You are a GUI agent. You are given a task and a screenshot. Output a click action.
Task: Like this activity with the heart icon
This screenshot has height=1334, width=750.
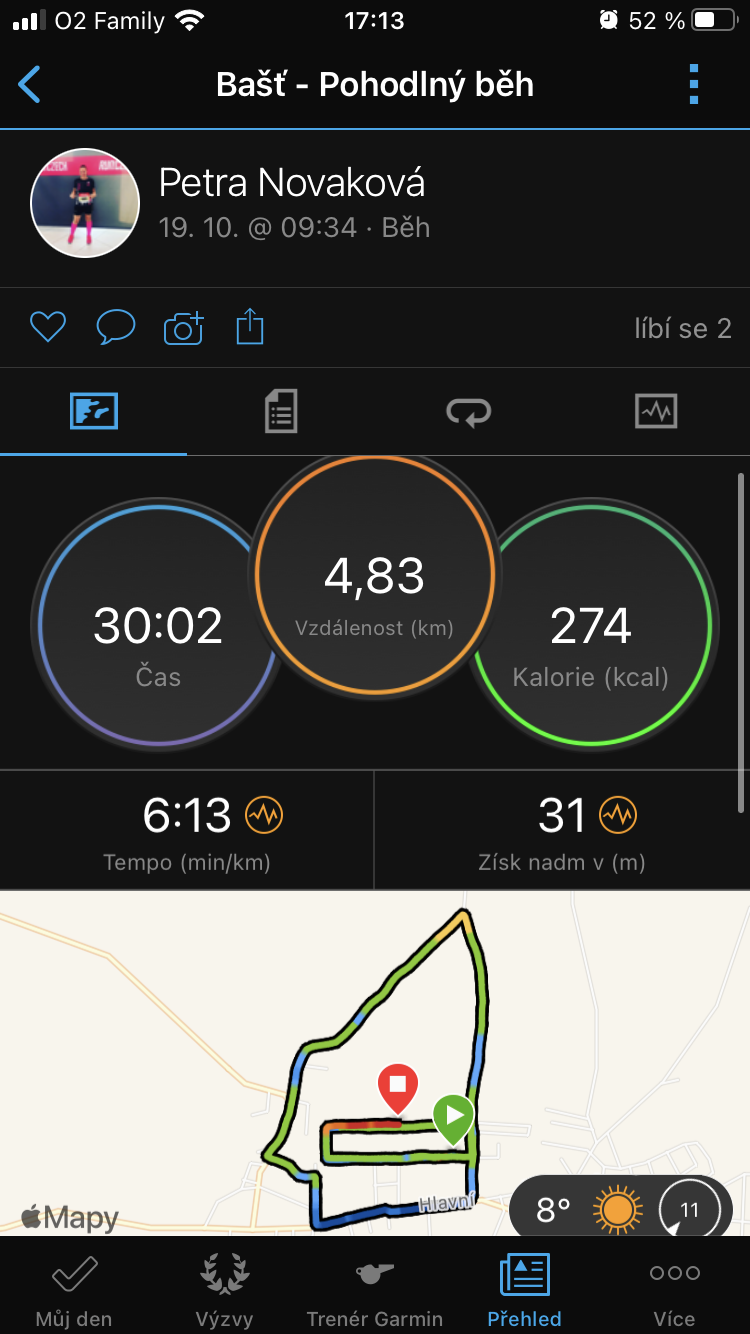tap(47, 327)
